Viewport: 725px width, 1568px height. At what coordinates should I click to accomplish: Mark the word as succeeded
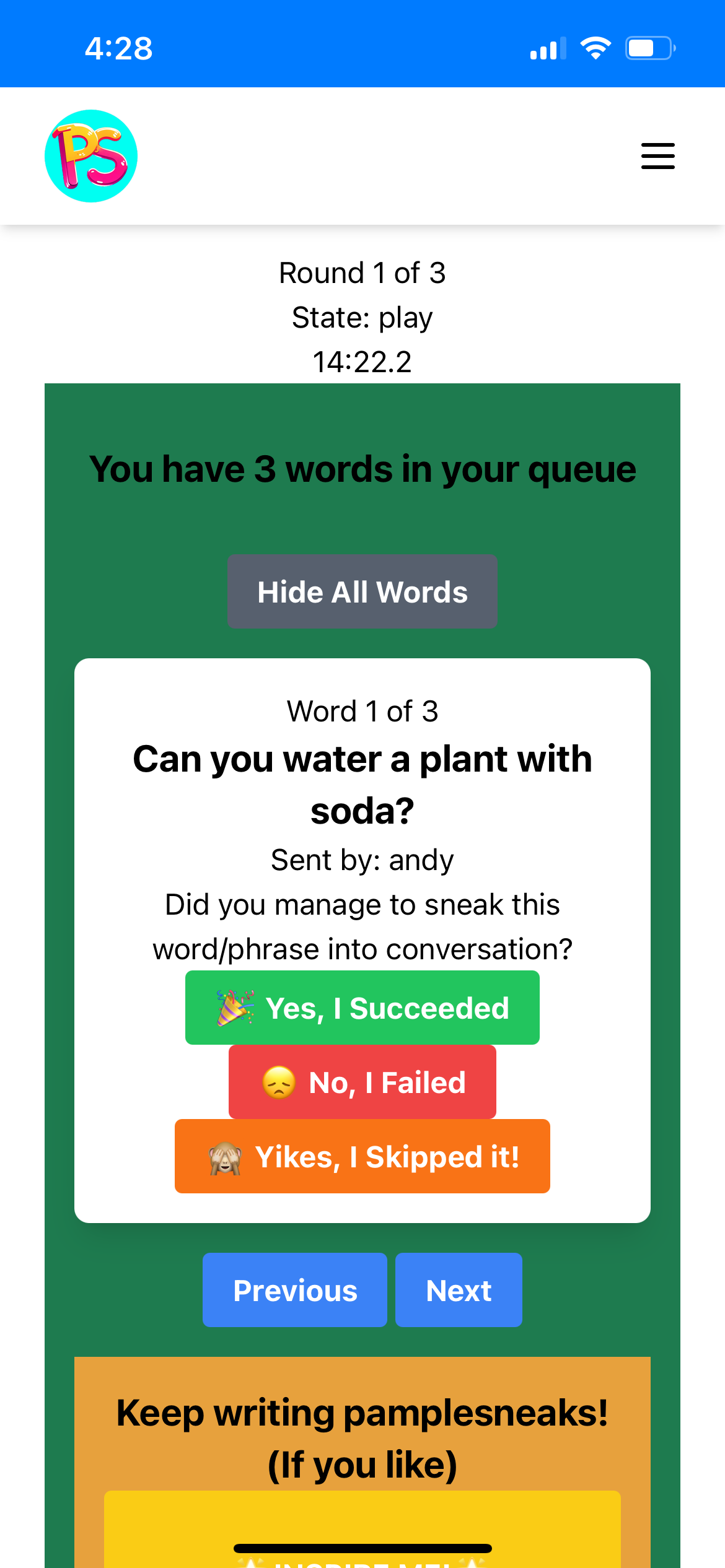[x=362, y=1008]
